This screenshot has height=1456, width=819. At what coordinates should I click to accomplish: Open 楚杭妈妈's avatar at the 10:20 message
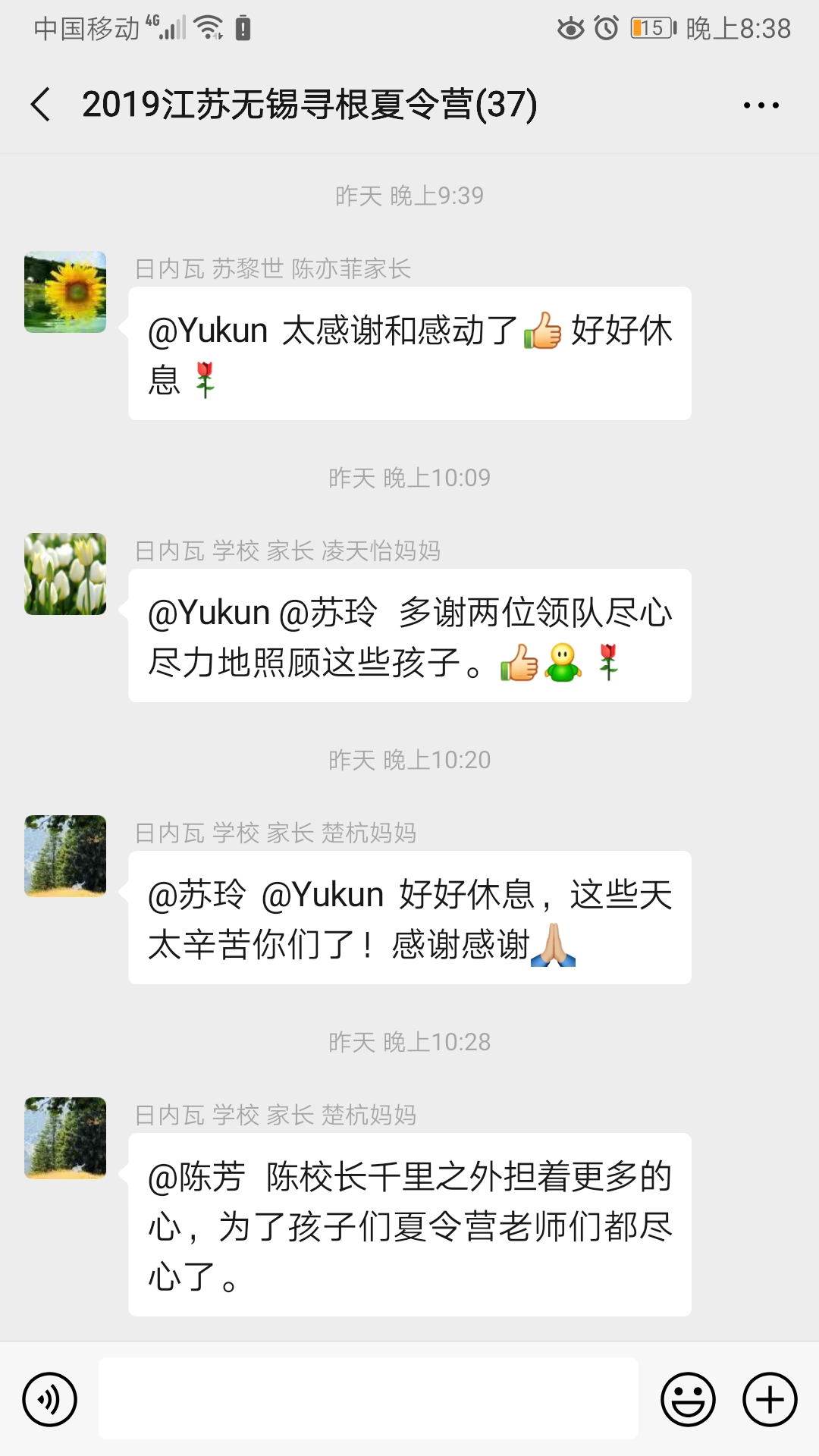(65, 856)
